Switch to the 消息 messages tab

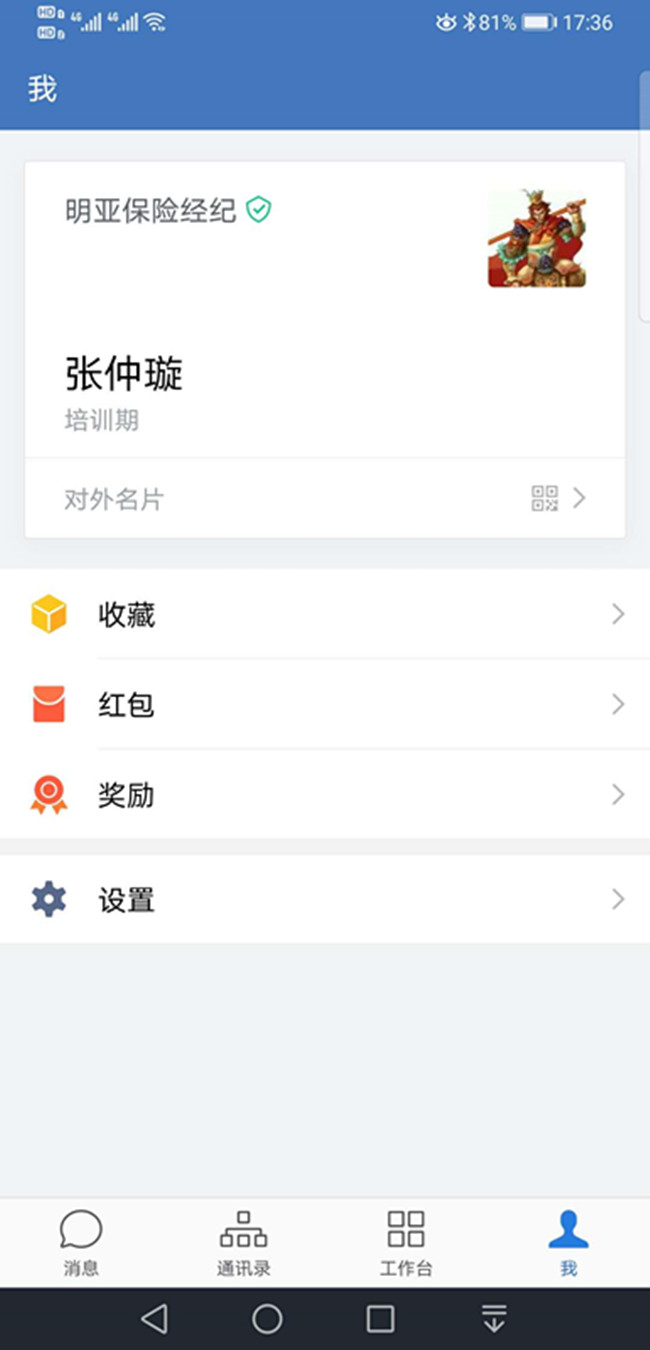point(81,1243)
